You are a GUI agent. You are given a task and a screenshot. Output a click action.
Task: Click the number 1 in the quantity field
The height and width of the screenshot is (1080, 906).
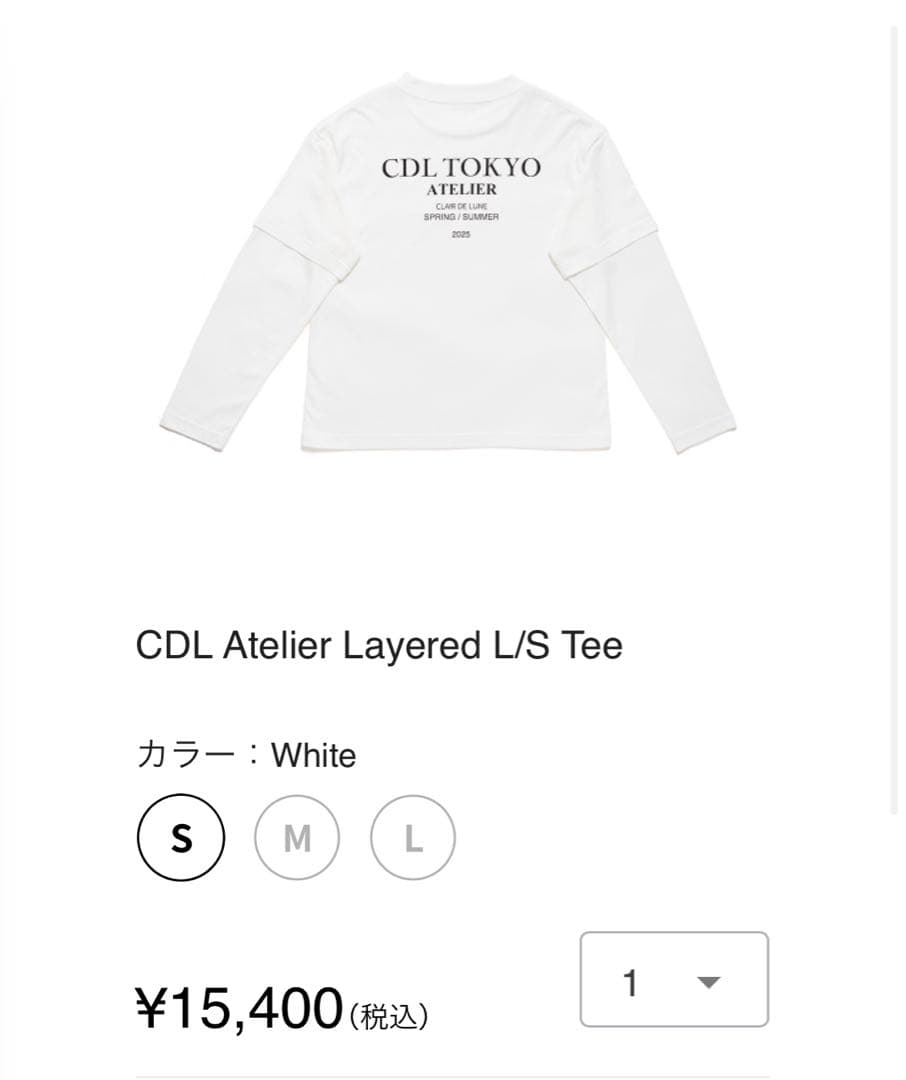point(630,984)
